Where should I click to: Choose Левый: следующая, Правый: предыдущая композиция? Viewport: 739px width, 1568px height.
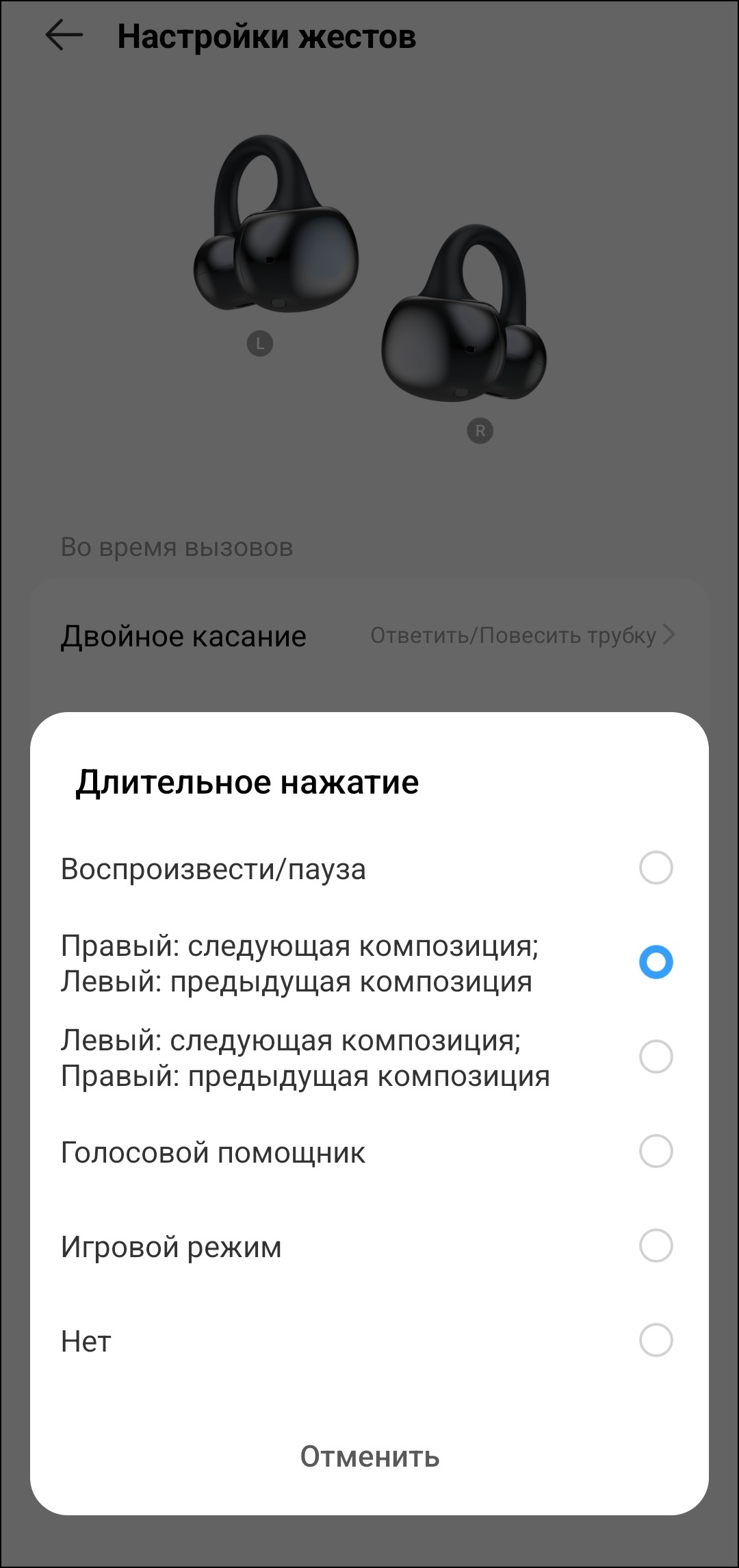(656, 1057)
